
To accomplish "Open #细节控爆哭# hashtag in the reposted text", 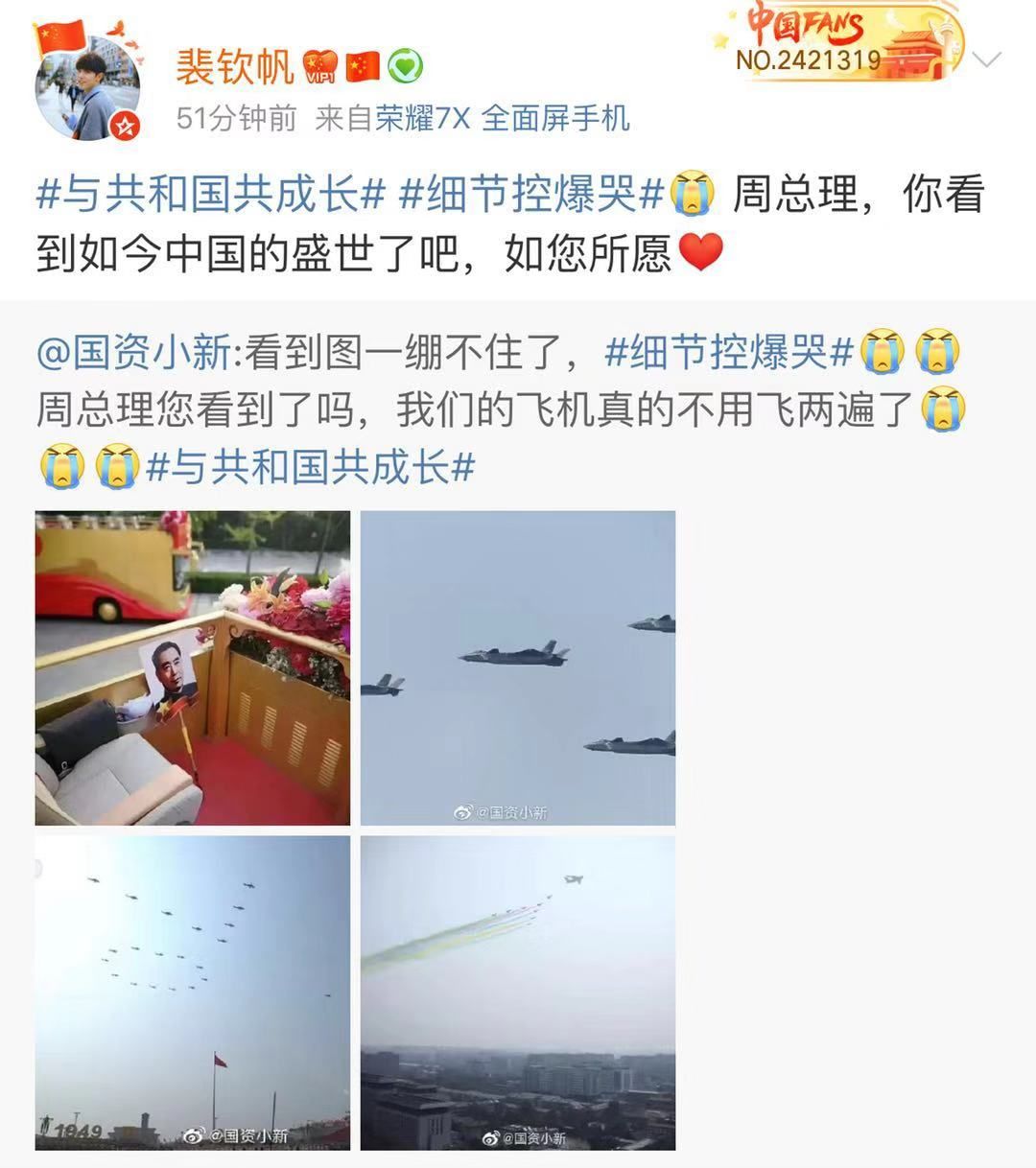I will [x=729, y=353].
